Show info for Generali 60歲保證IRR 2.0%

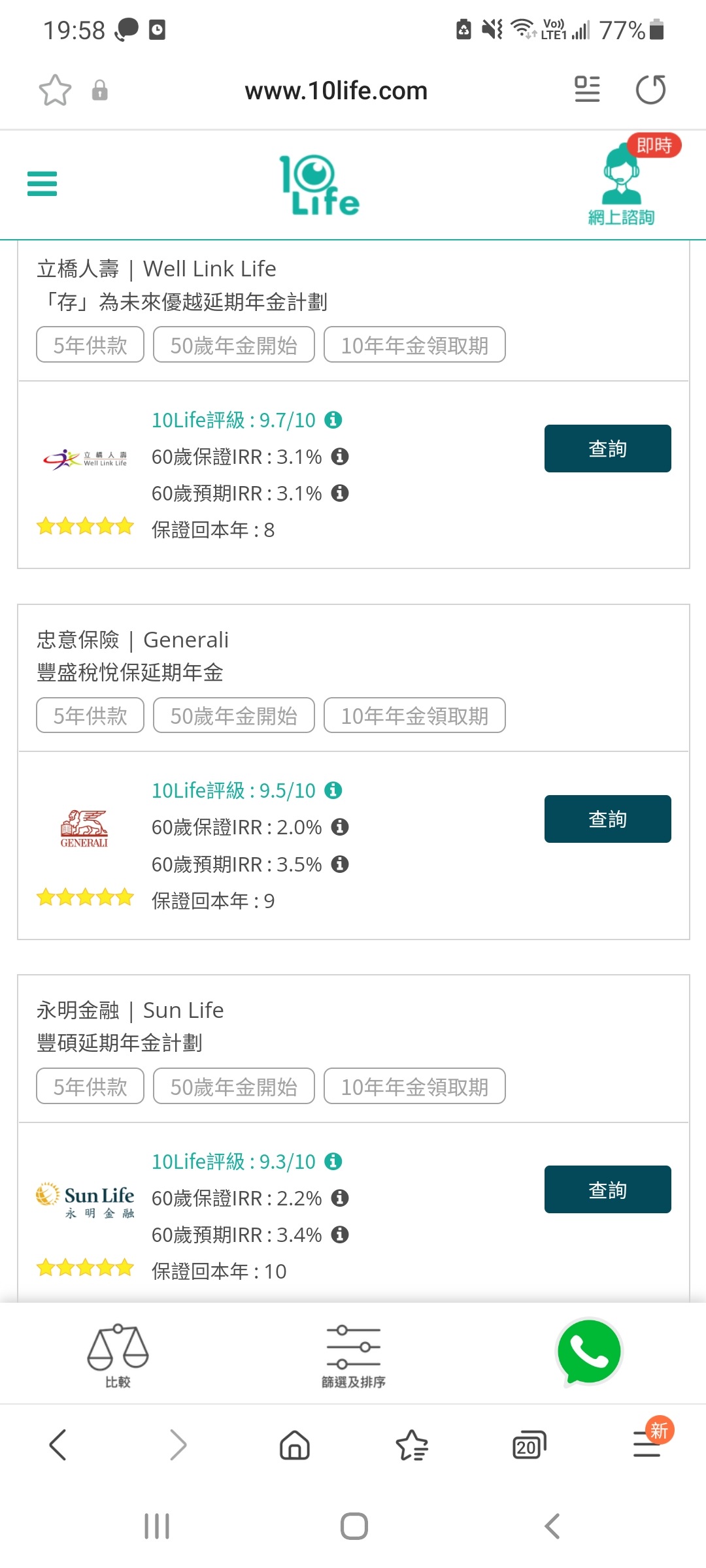pyautogui.click(x=340, y=827)
